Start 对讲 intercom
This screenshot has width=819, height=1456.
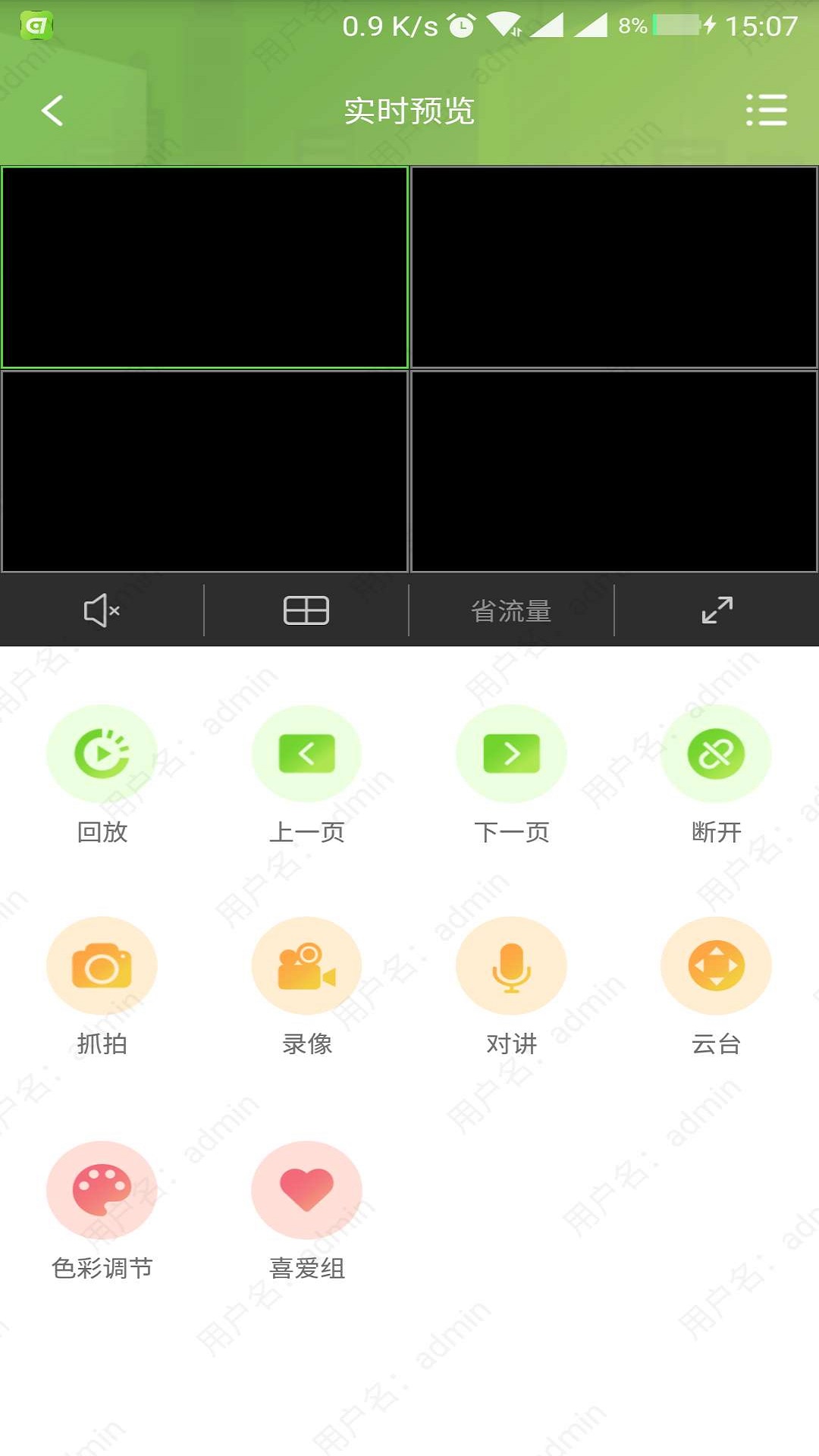[x=512, y=966]
